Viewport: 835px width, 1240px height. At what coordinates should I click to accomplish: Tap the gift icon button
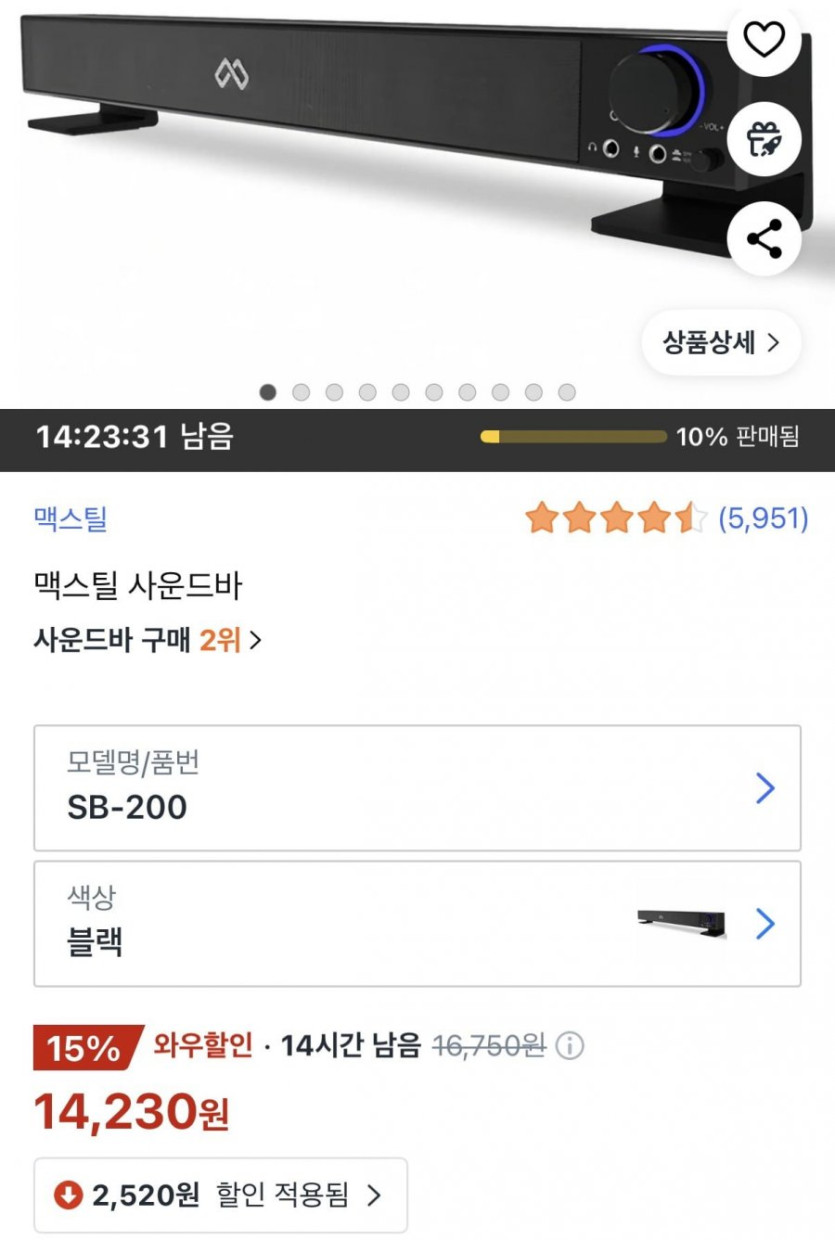click(x=765, y=140)
